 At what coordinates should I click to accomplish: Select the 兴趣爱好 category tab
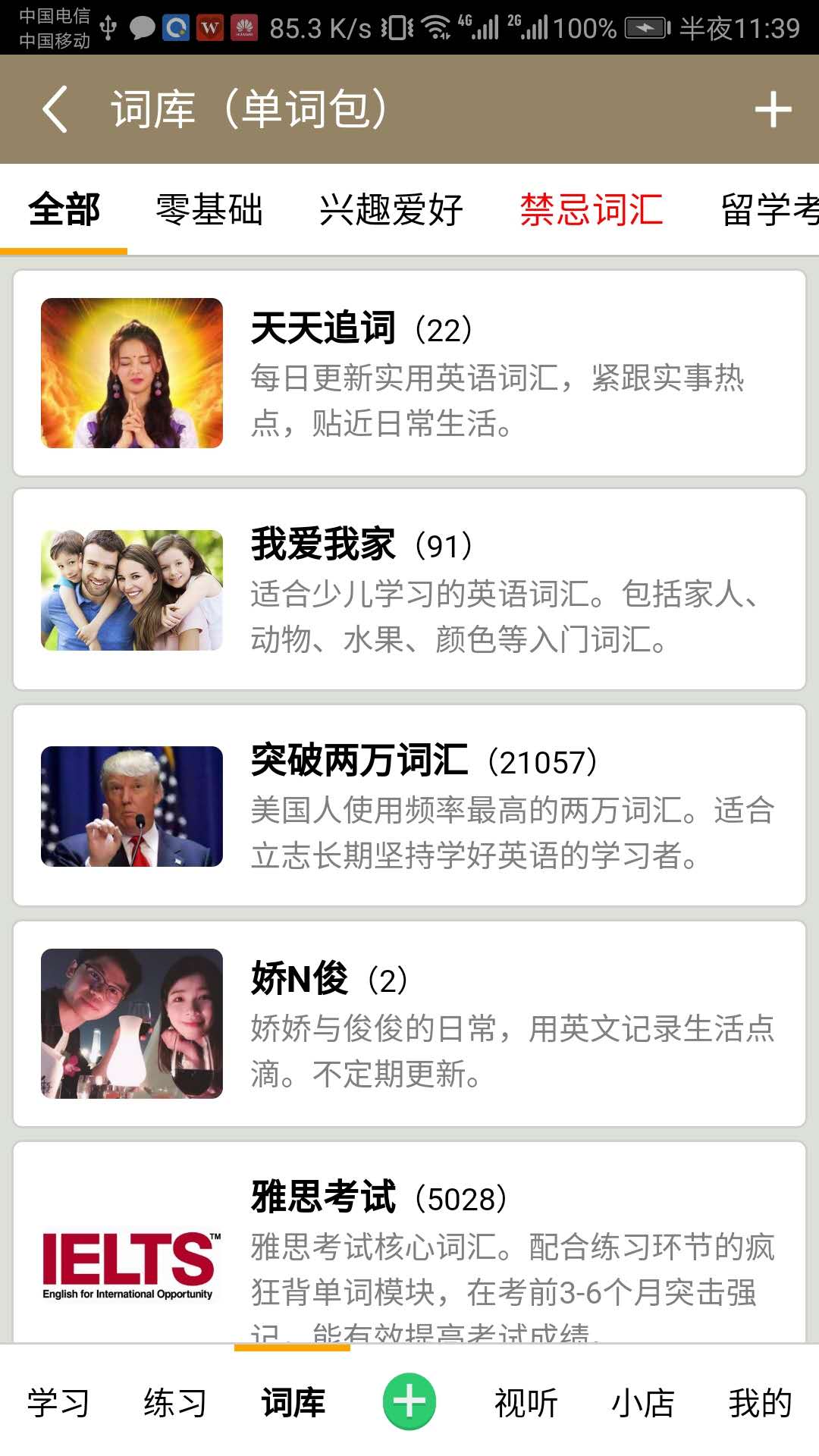coord(391,210)
